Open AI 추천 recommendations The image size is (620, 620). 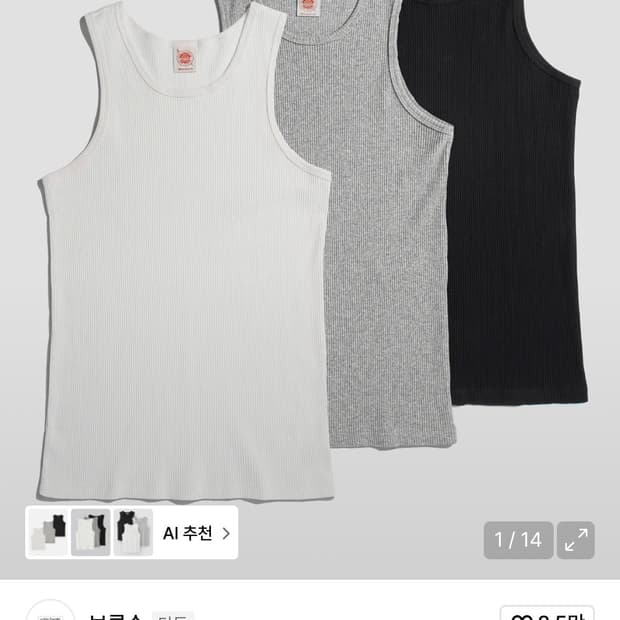[x=196, y=533]
